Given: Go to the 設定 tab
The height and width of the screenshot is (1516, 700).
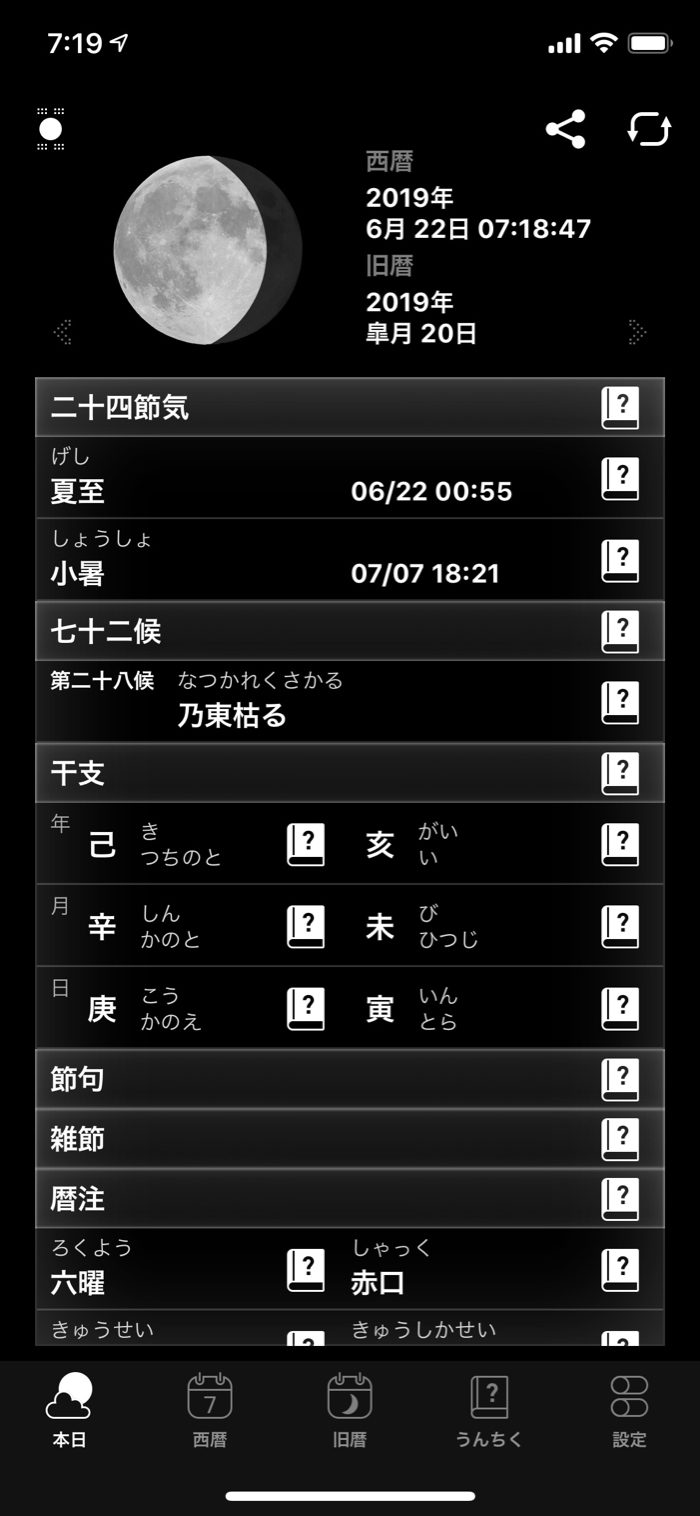Looking at the screenshot, I should pos(630,1411).
